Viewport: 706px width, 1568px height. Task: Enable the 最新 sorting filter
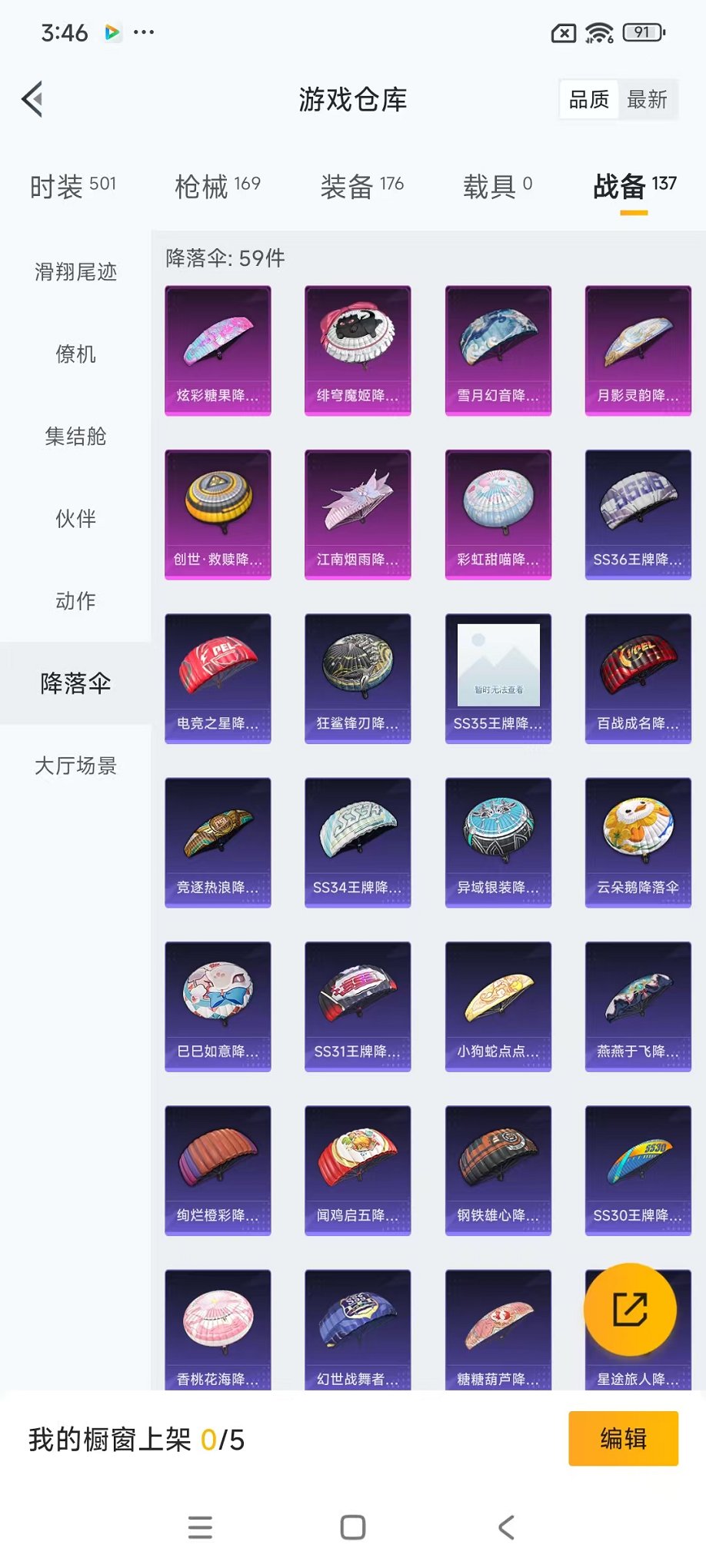tap(648, 99)
